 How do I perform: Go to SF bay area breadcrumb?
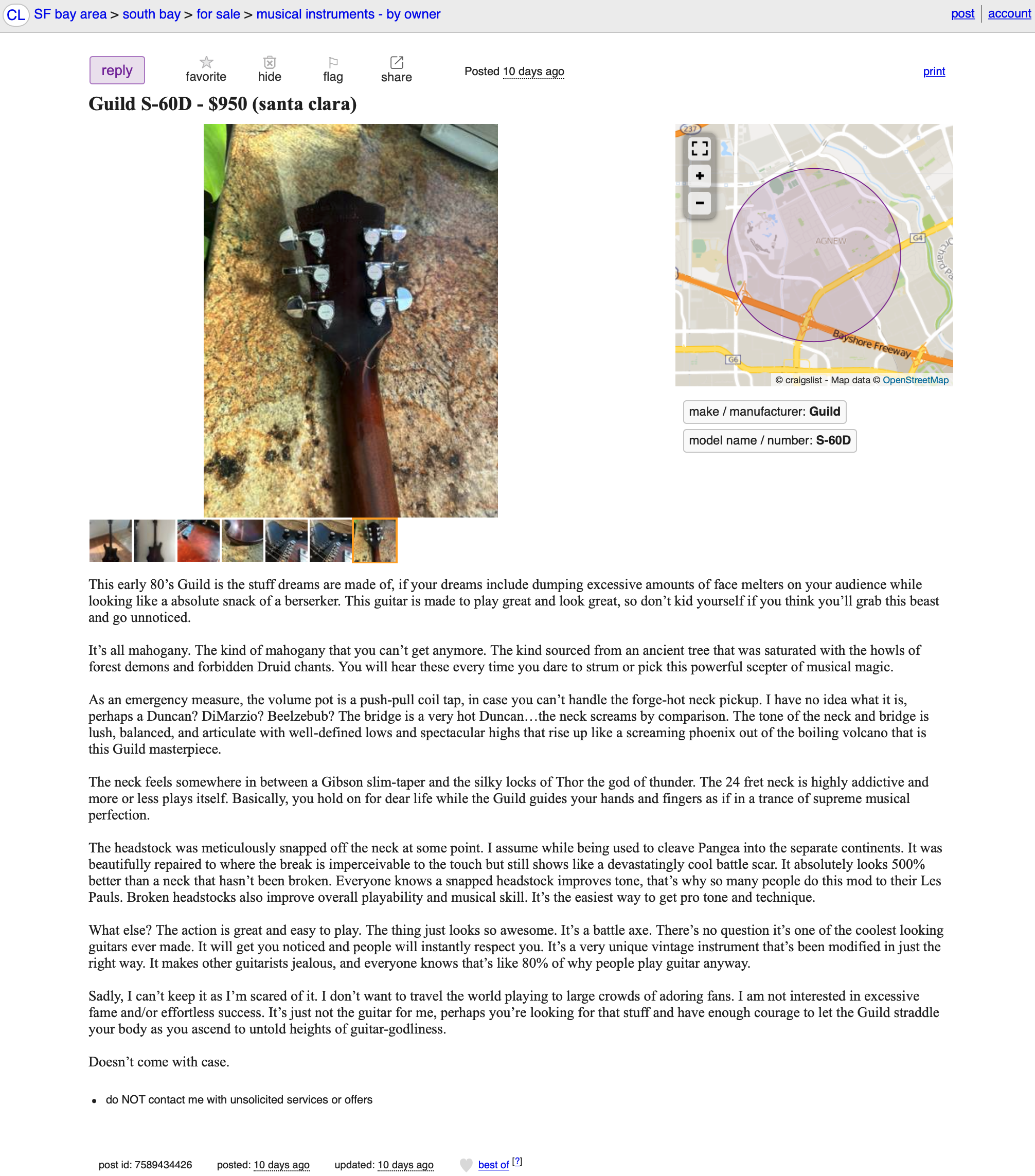(x=70, y=14)
